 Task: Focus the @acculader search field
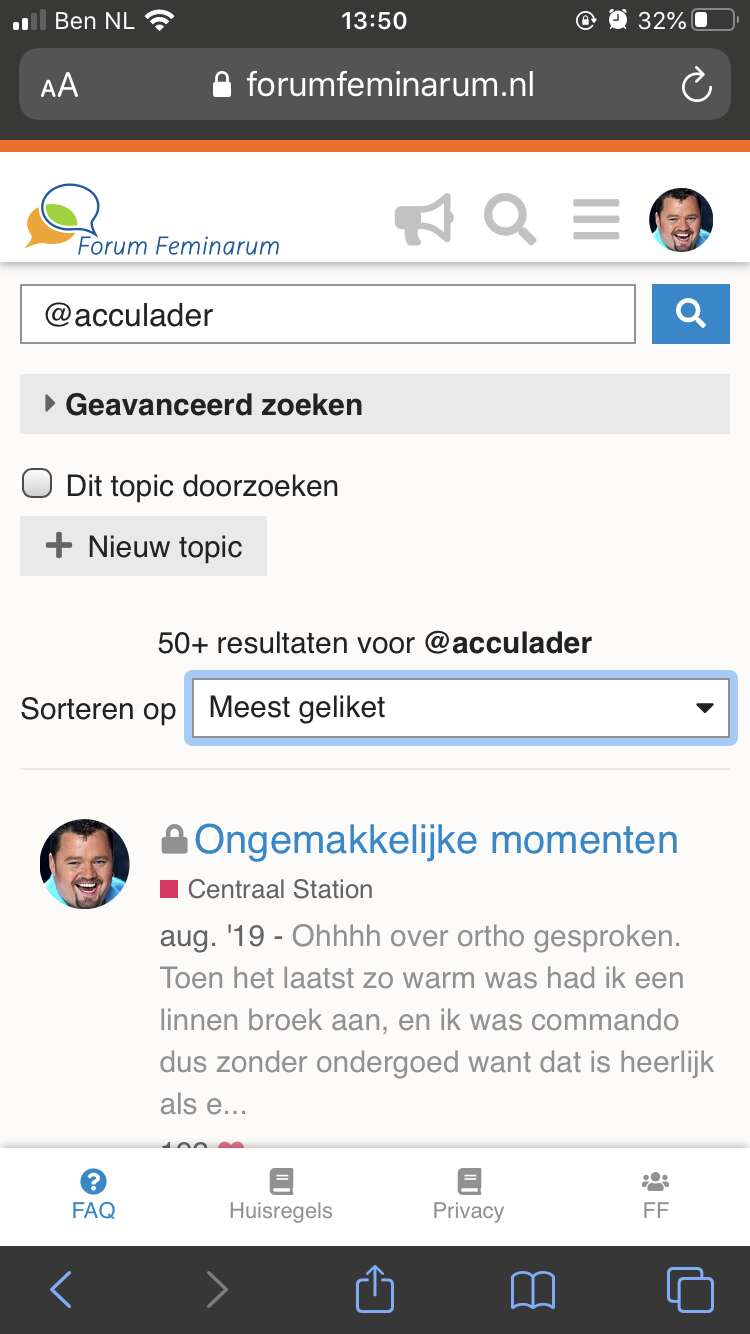click(x=328, y=315)
